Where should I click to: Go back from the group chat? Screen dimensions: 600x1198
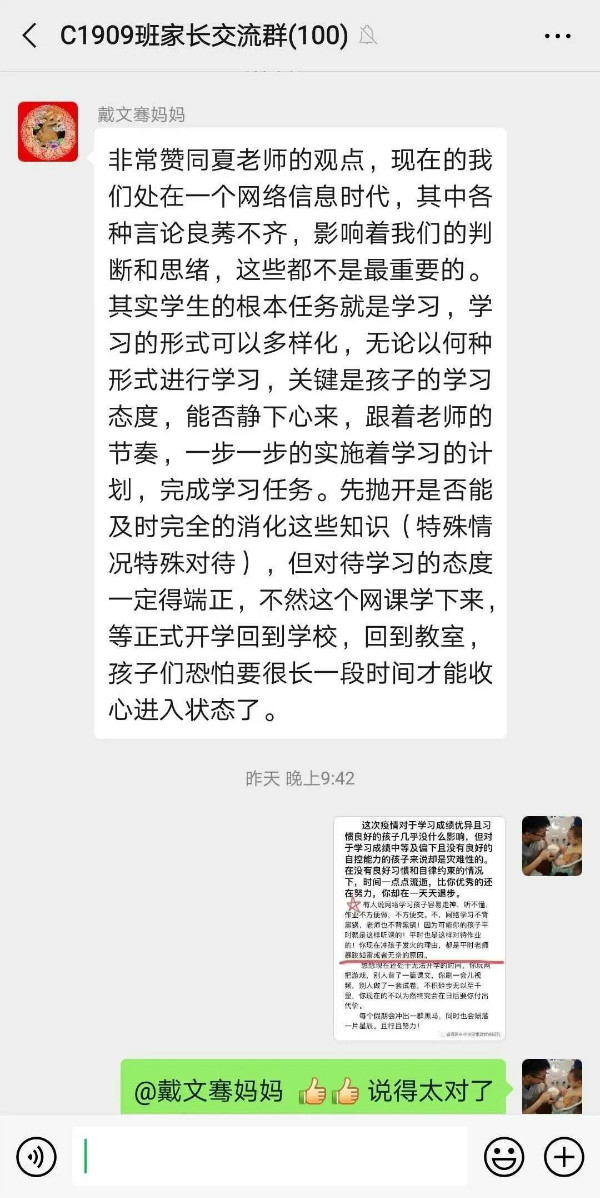29,36
